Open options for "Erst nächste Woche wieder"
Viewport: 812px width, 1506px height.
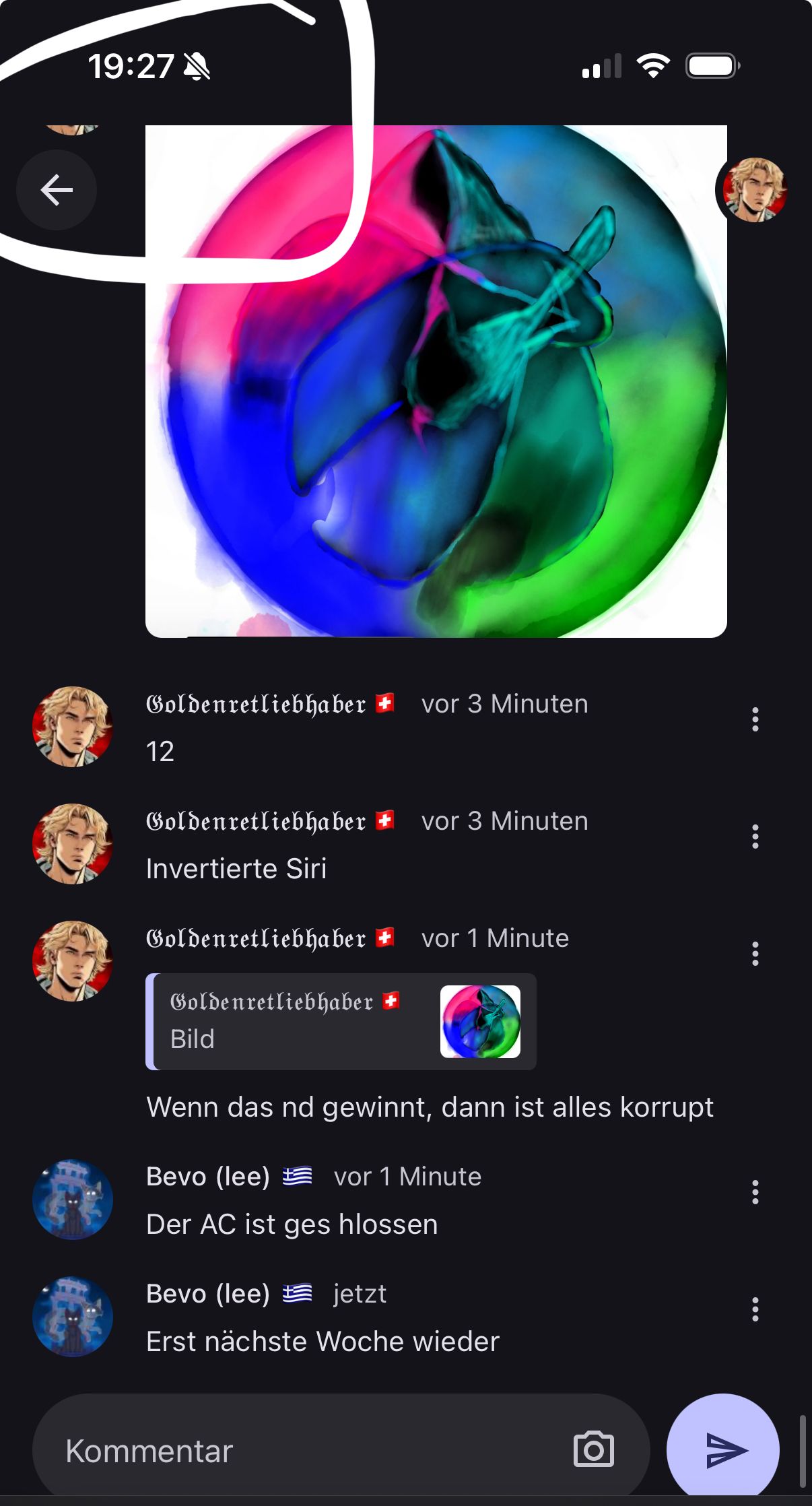755,1309
